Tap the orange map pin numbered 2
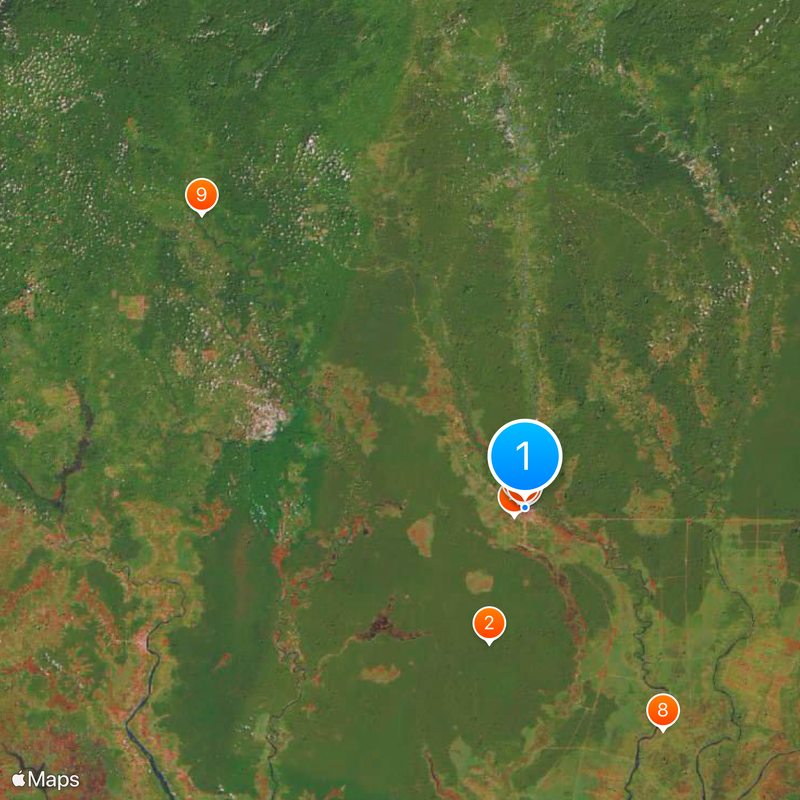This screenshot has width=800, height=800. [489, 624]
